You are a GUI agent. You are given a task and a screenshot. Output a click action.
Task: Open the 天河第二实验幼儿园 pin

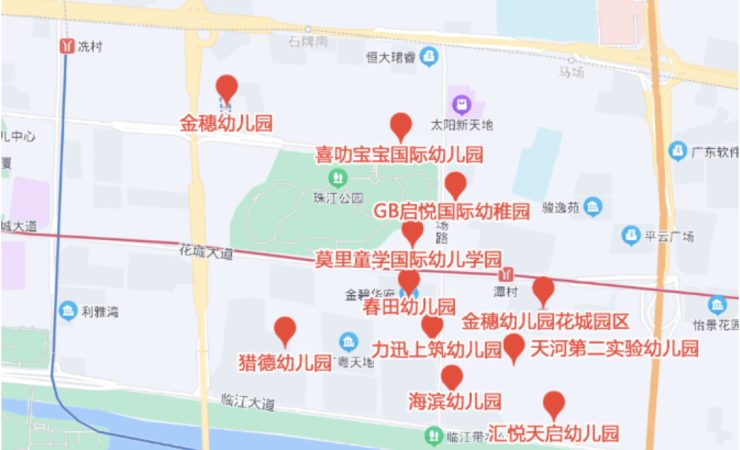coord(514,347)
